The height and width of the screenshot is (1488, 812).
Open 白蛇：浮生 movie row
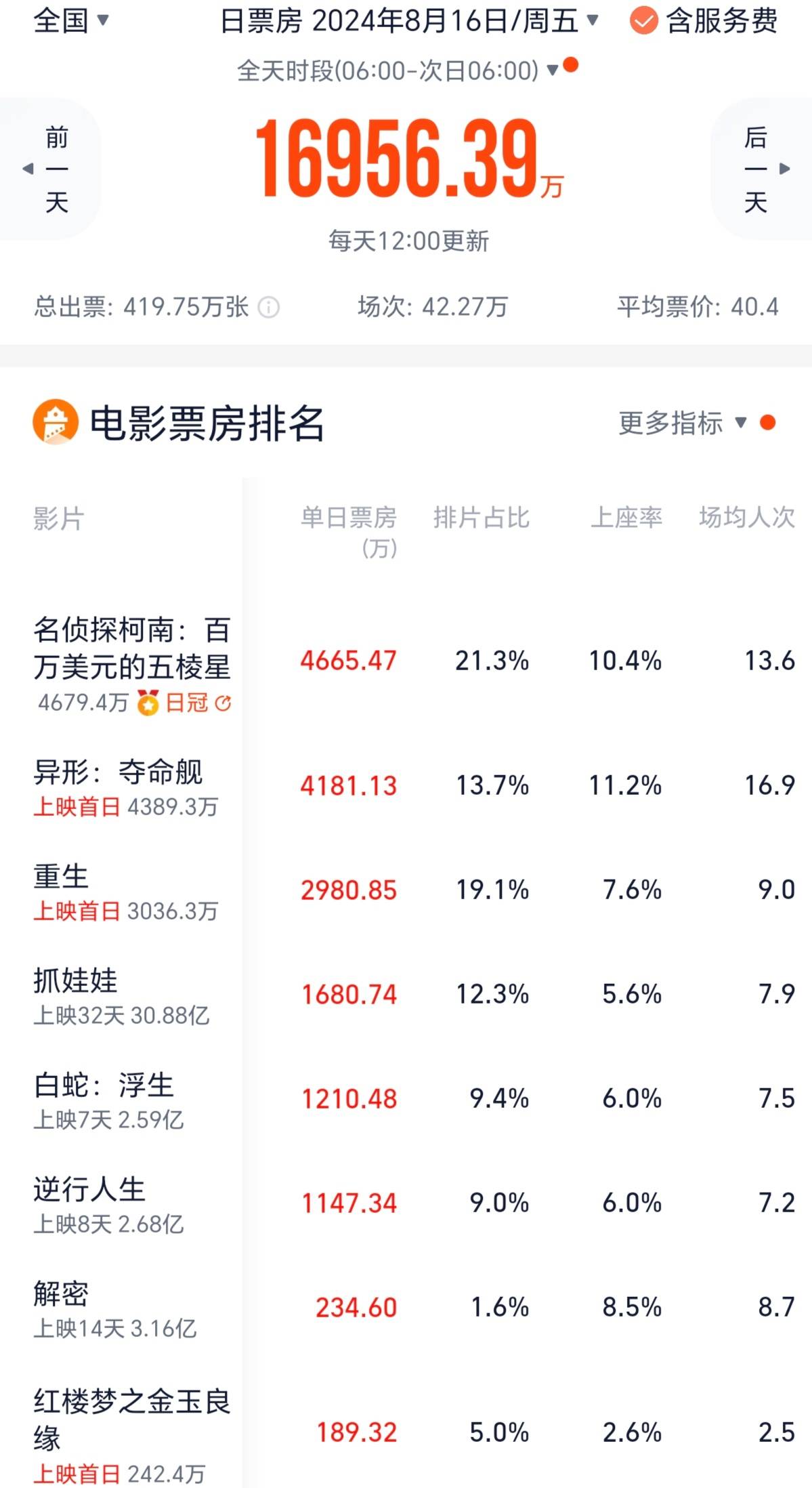[406, 1100]
